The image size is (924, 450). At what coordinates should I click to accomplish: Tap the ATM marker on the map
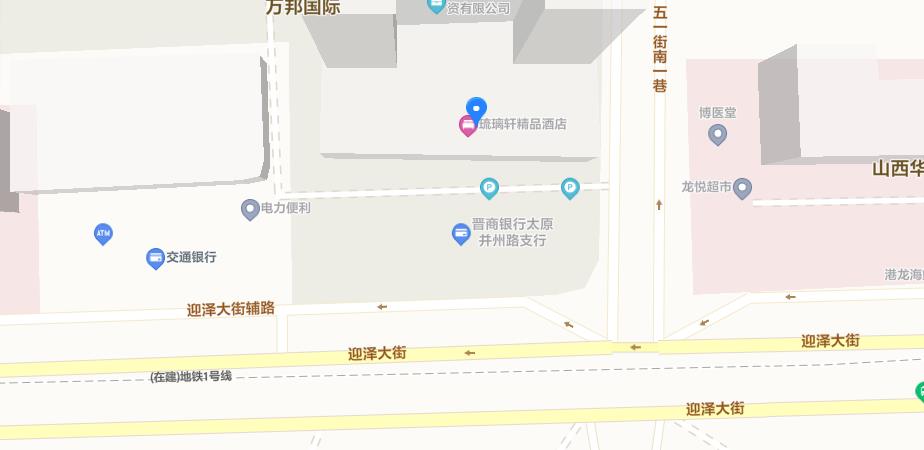click(x=102, y=234)
